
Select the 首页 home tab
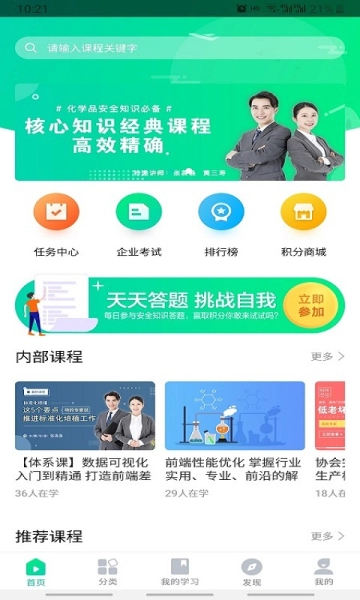tap(36, 572)
